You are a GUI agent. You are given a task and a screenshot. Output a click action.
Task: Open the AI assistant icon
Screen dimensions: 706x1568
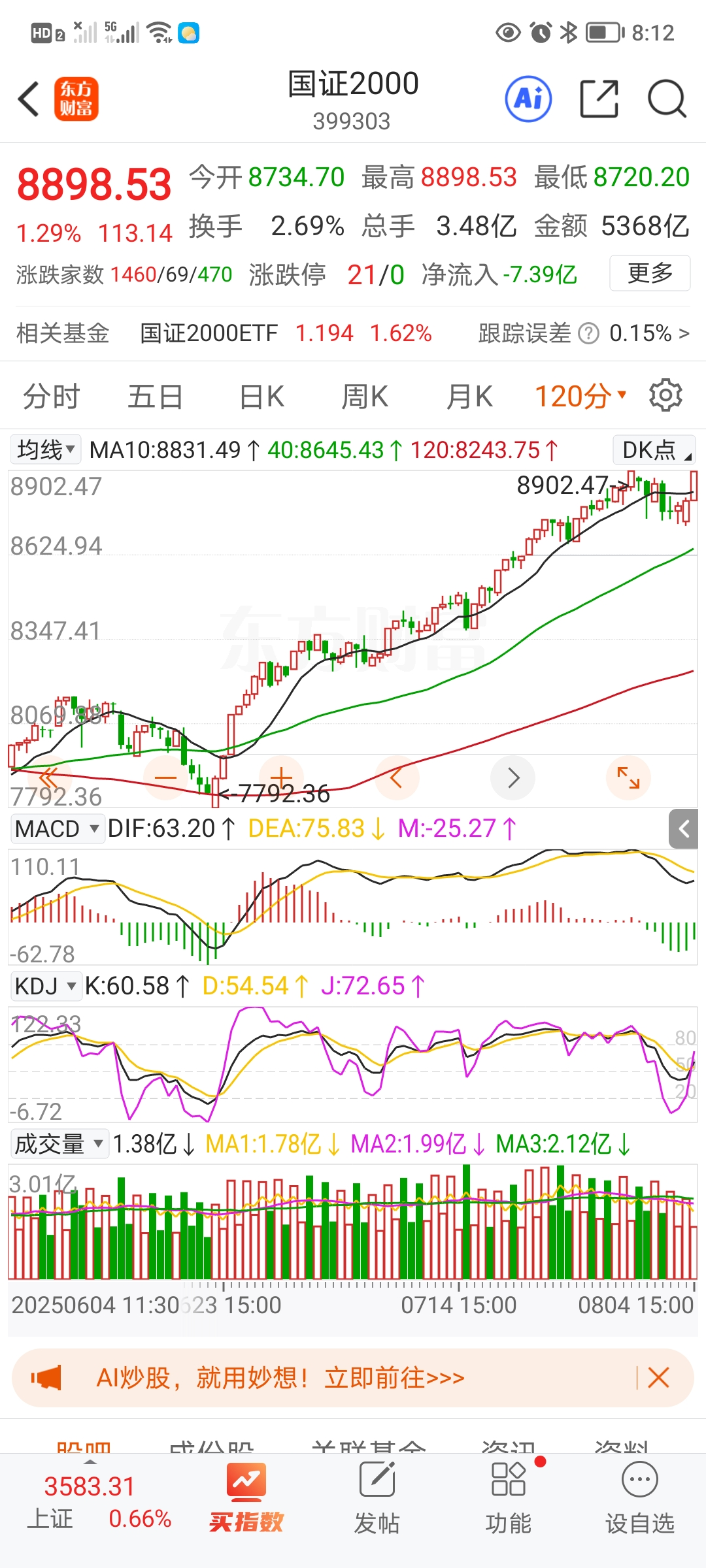tap(528, 99)
